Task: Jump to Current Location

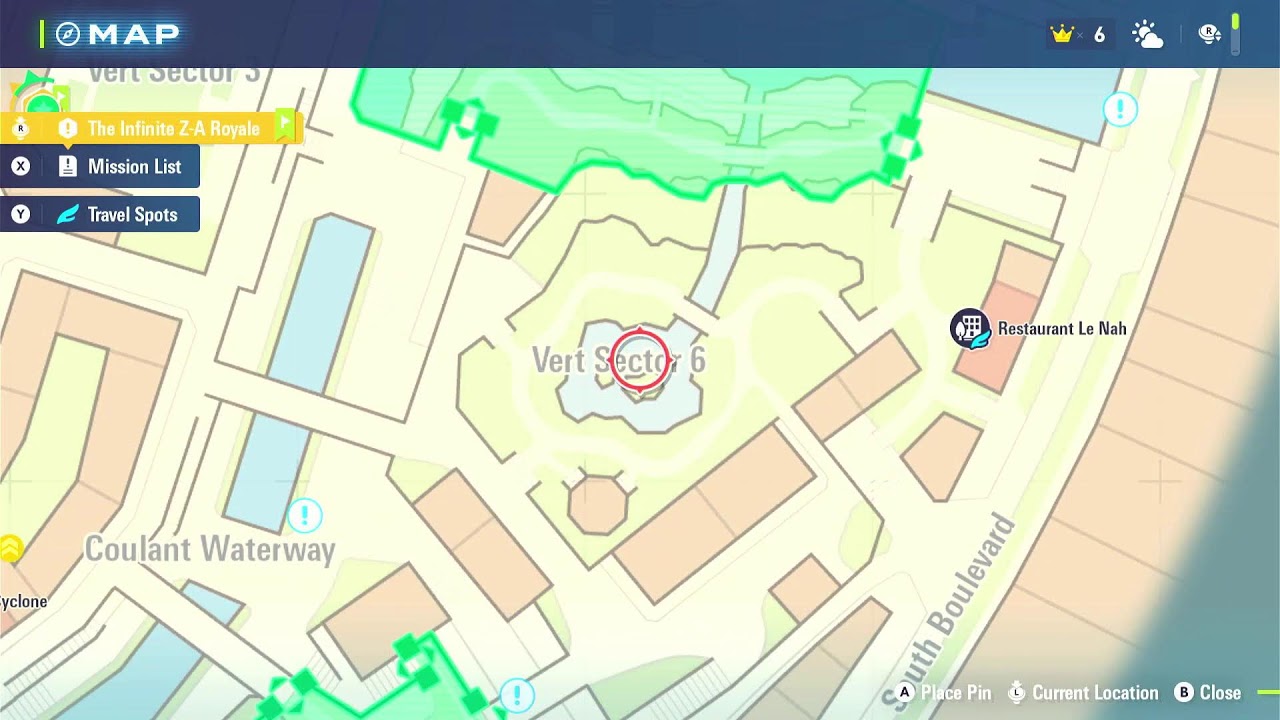Action: (x=1083, y=693)
